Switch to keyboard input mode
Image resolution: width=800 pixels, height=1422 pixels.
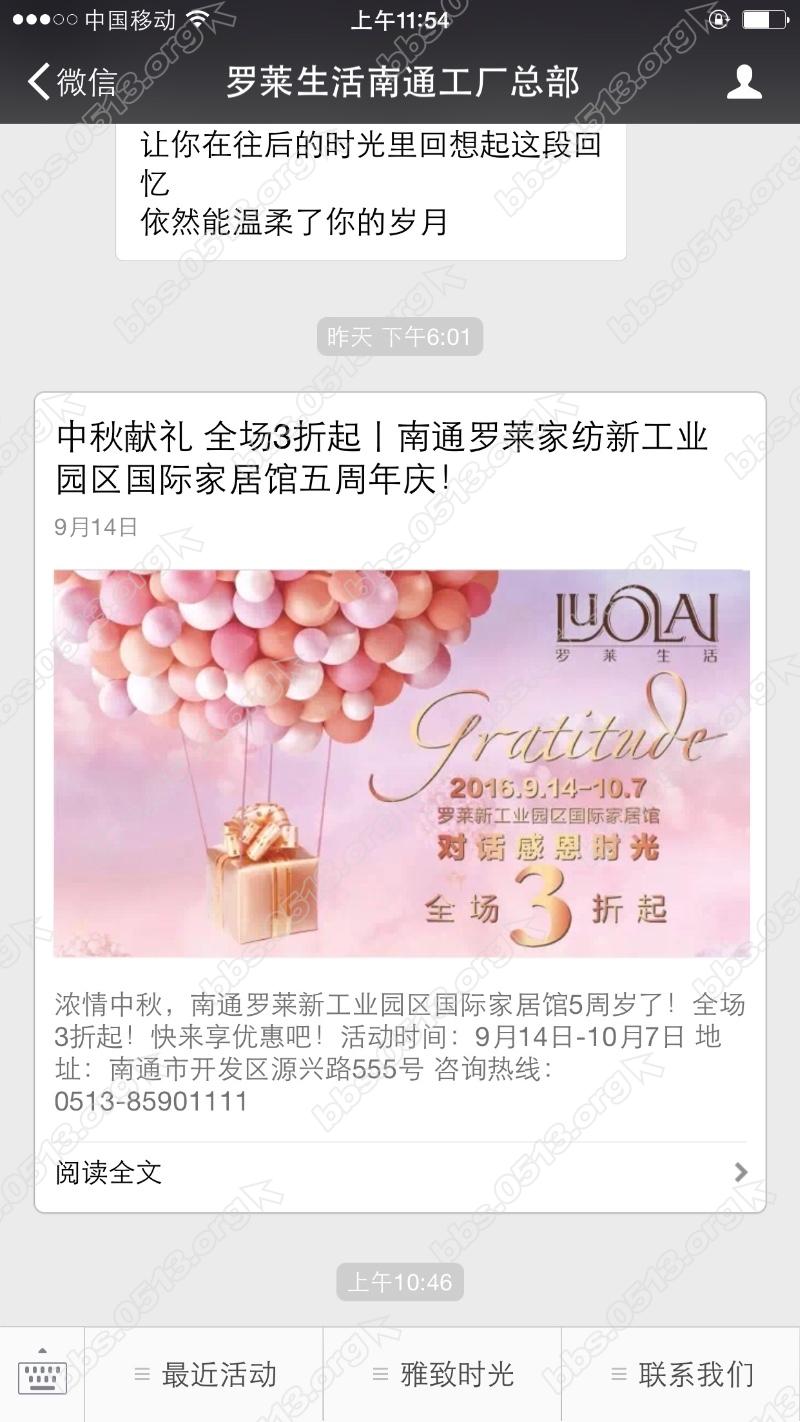coord(42,1375)
